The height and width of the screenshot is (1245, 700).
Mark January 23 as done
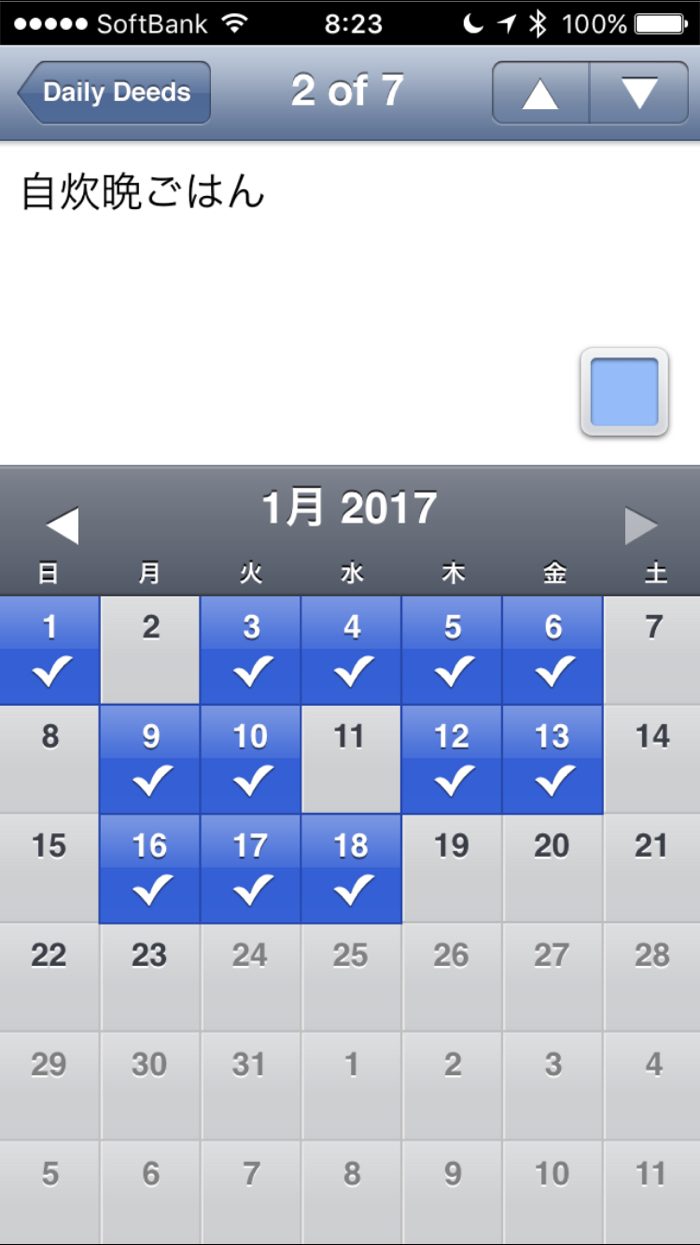pos(150,977)
